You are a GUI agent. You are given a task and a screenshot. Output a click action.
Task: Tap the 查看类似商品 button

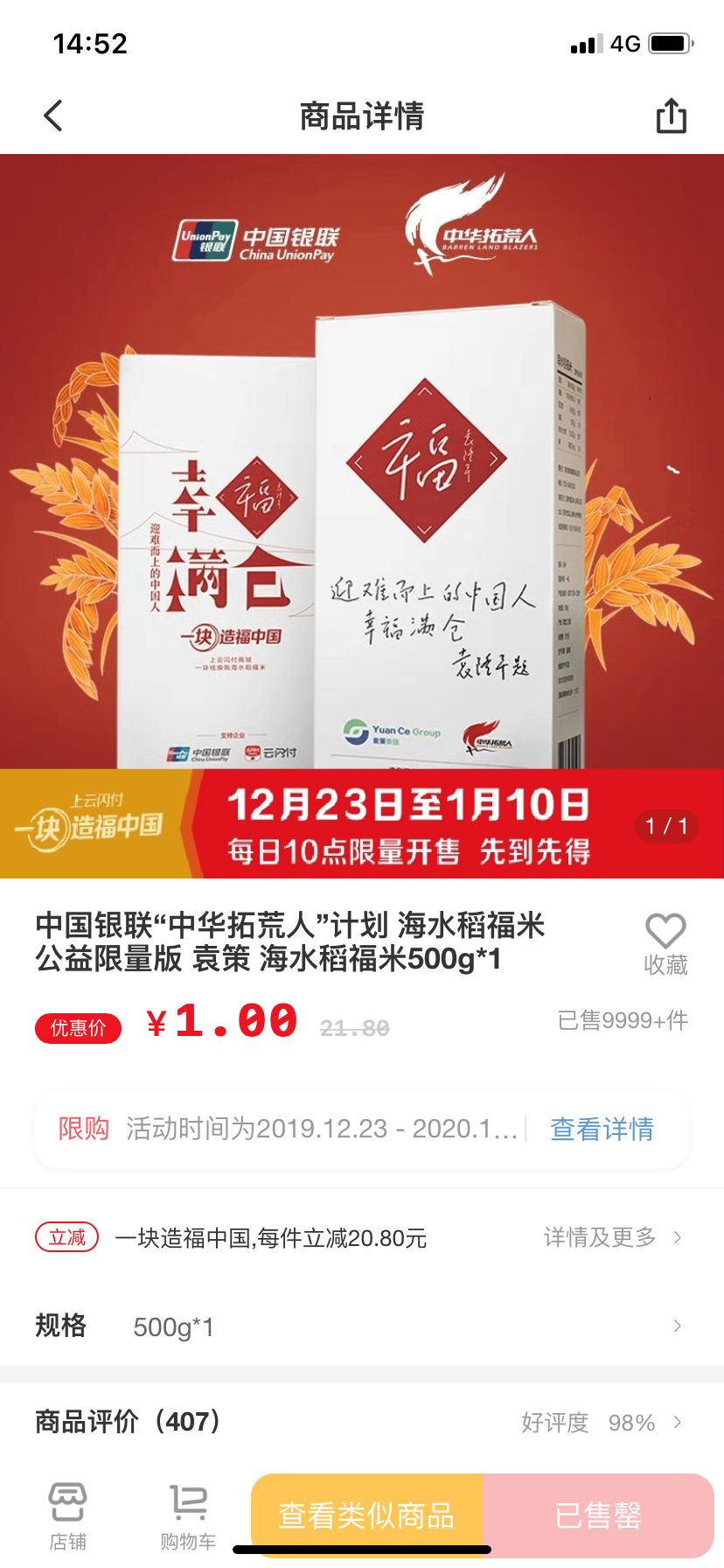[x=366, y=1515]
